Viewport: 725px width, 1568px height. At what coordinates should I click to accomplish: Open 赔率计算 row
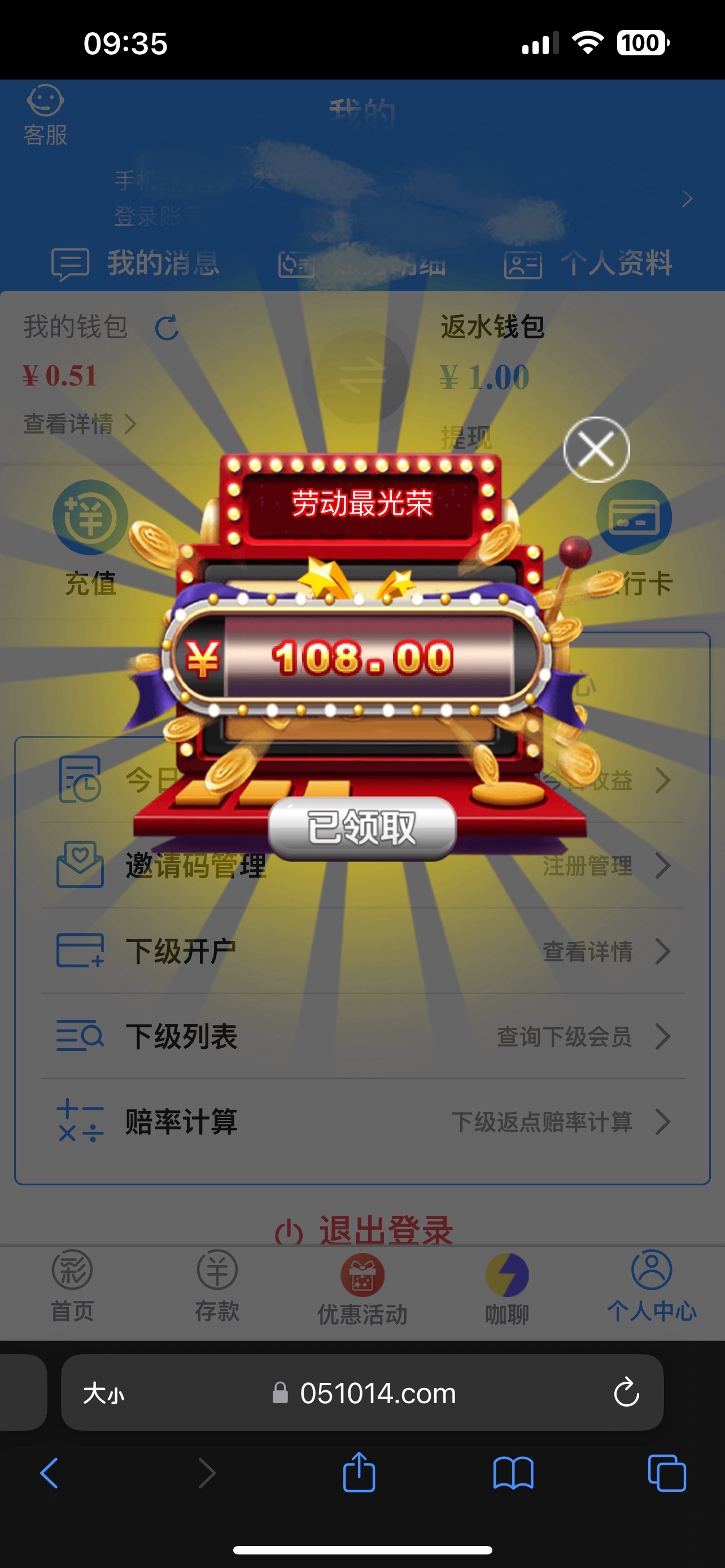[362, 1121]
